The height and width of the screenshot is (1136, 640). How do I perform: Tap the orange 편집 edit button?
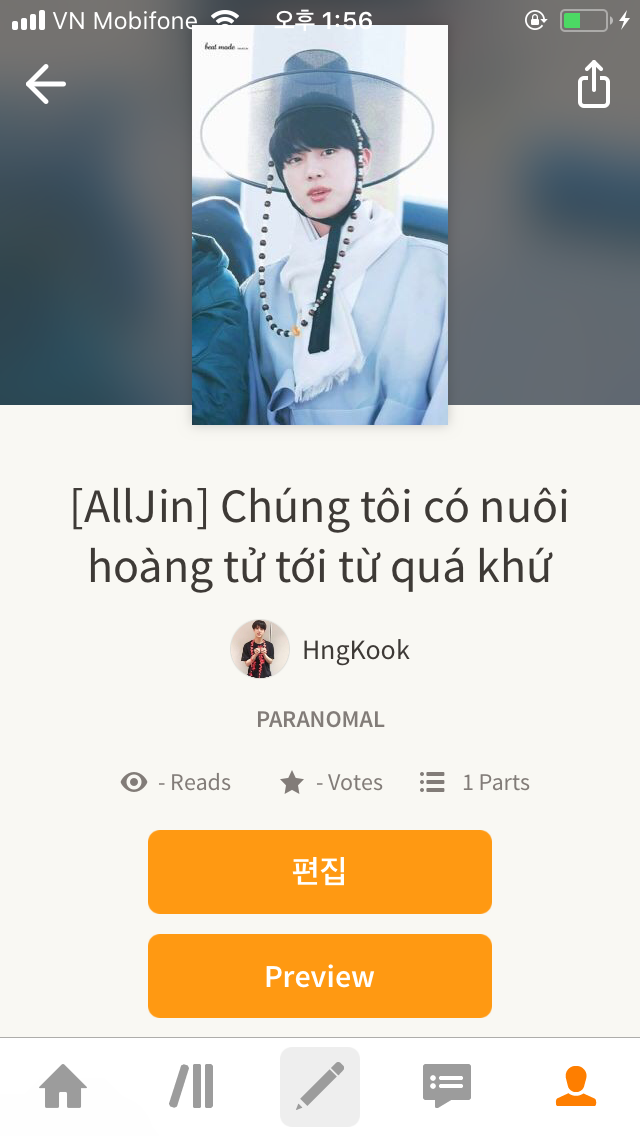point(320,872)
